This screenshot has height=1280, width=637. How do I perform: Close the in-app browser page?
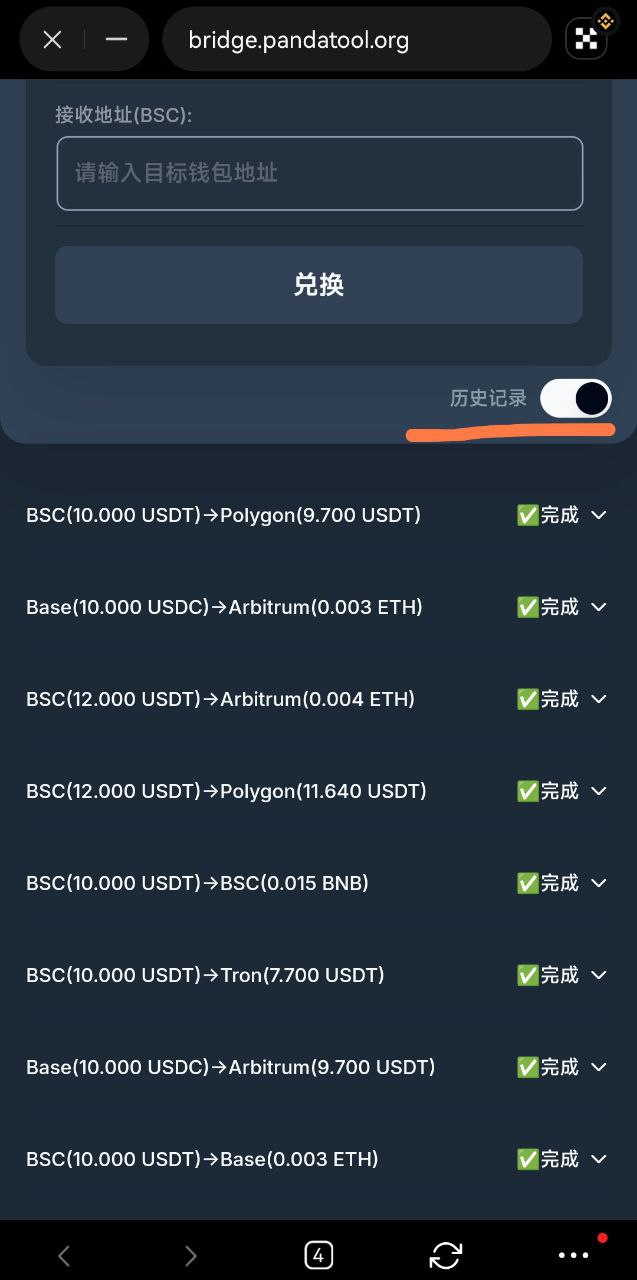52,40
